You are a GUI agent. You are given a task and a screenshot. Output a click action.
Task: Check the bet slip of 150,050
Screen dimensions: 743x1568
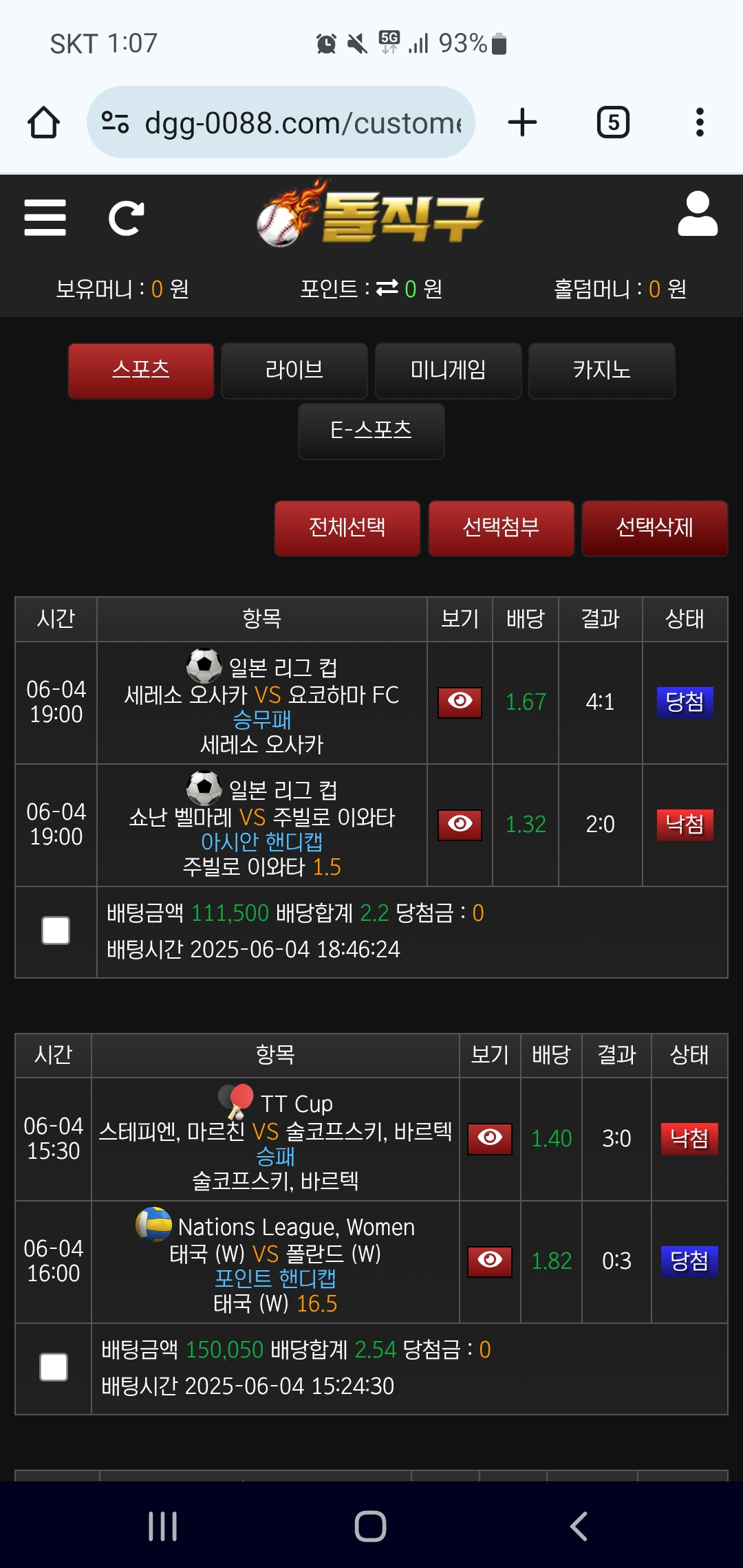point(54,1367)
